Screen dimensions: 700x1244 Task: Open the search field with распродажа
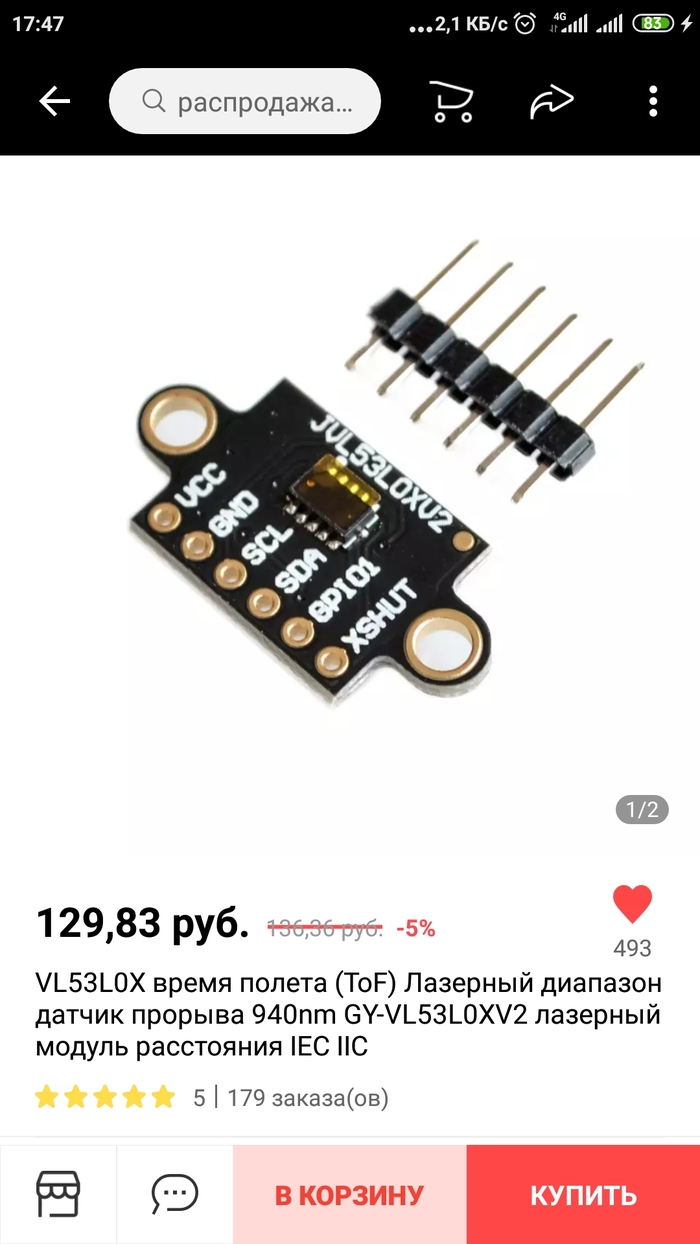[244, 101]
